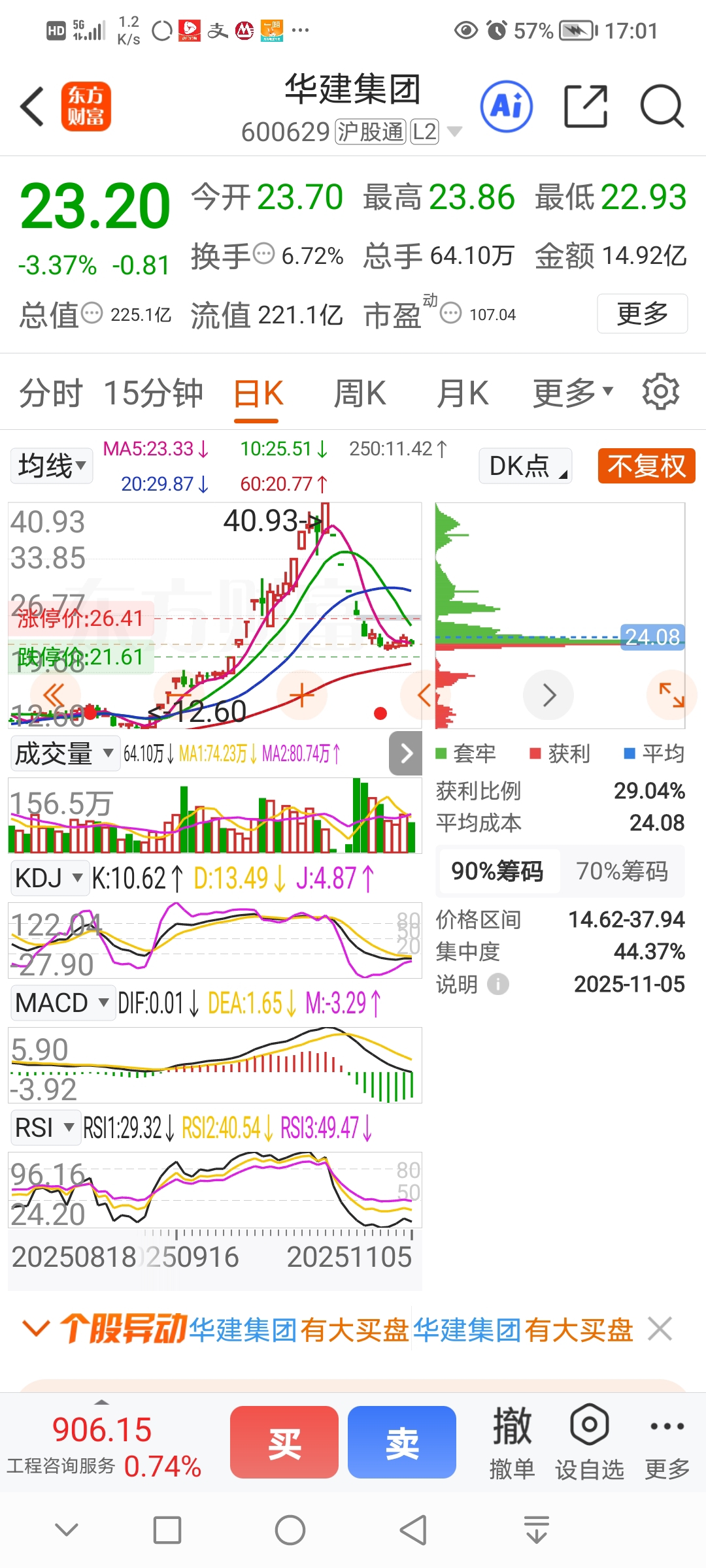Tap the blue 卖 sell button
The image size is (706, 1568).
(402, 1442)
